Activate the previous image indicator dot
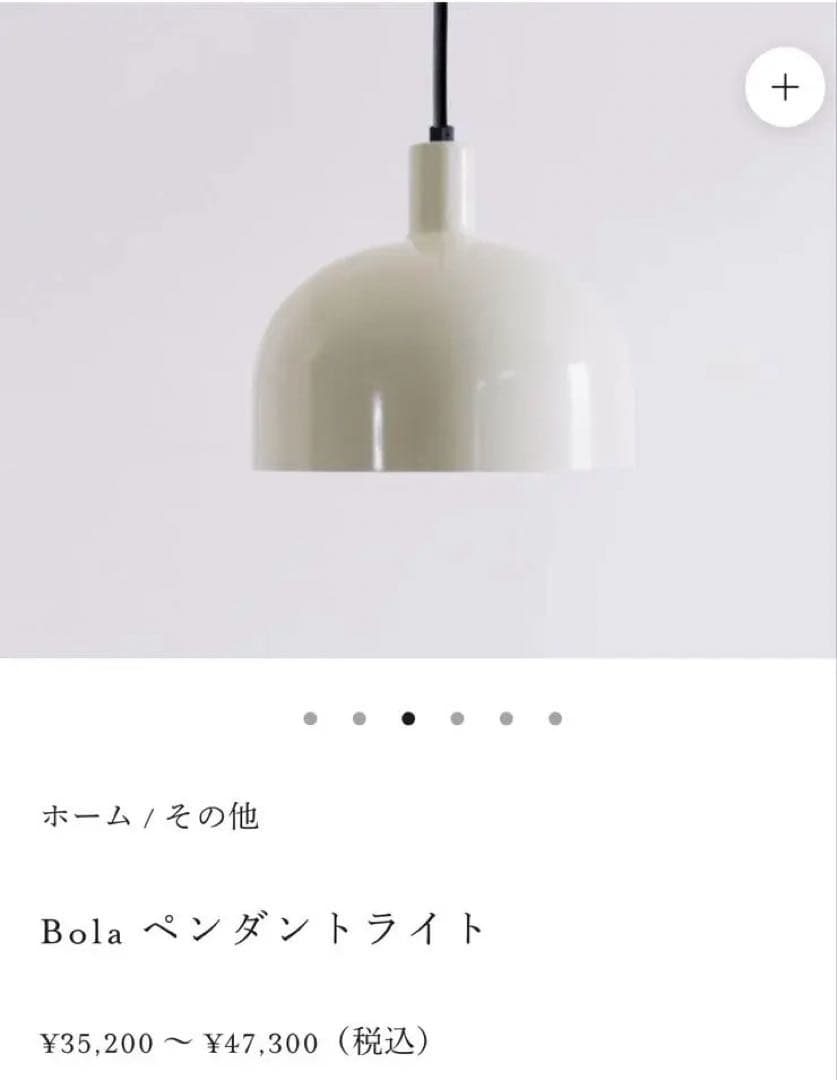The image size is (837, 1080). [x=358, y=716]
